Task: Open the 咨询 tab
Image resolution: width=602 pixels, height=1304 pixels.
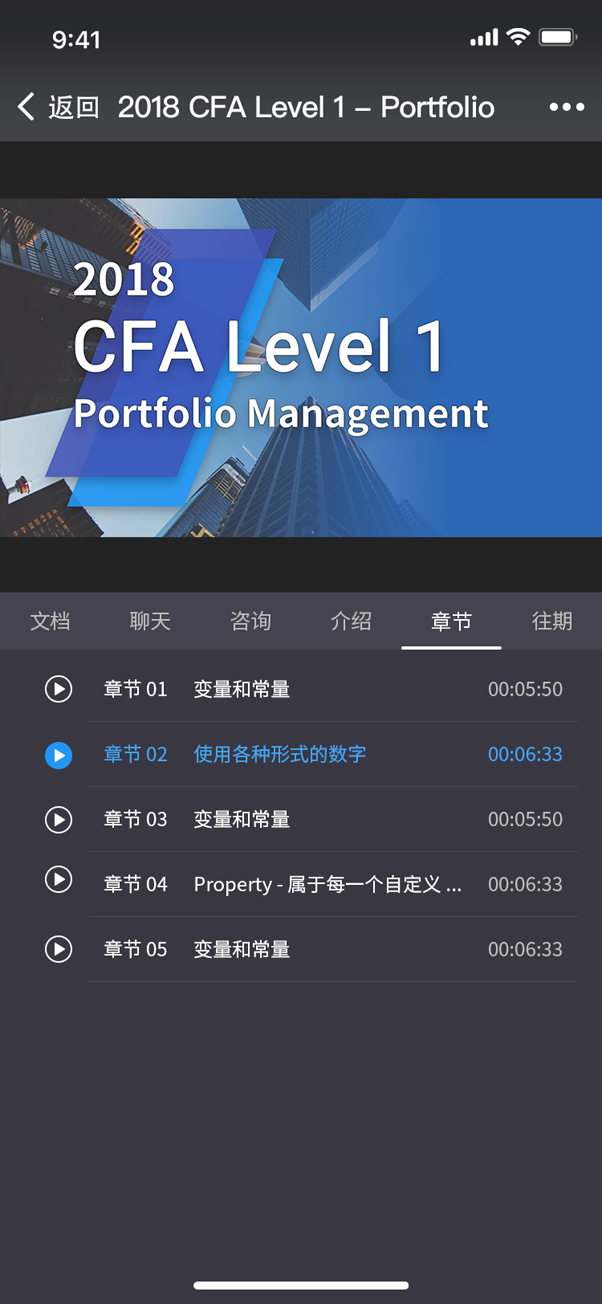Action: (x=250, y=621)
